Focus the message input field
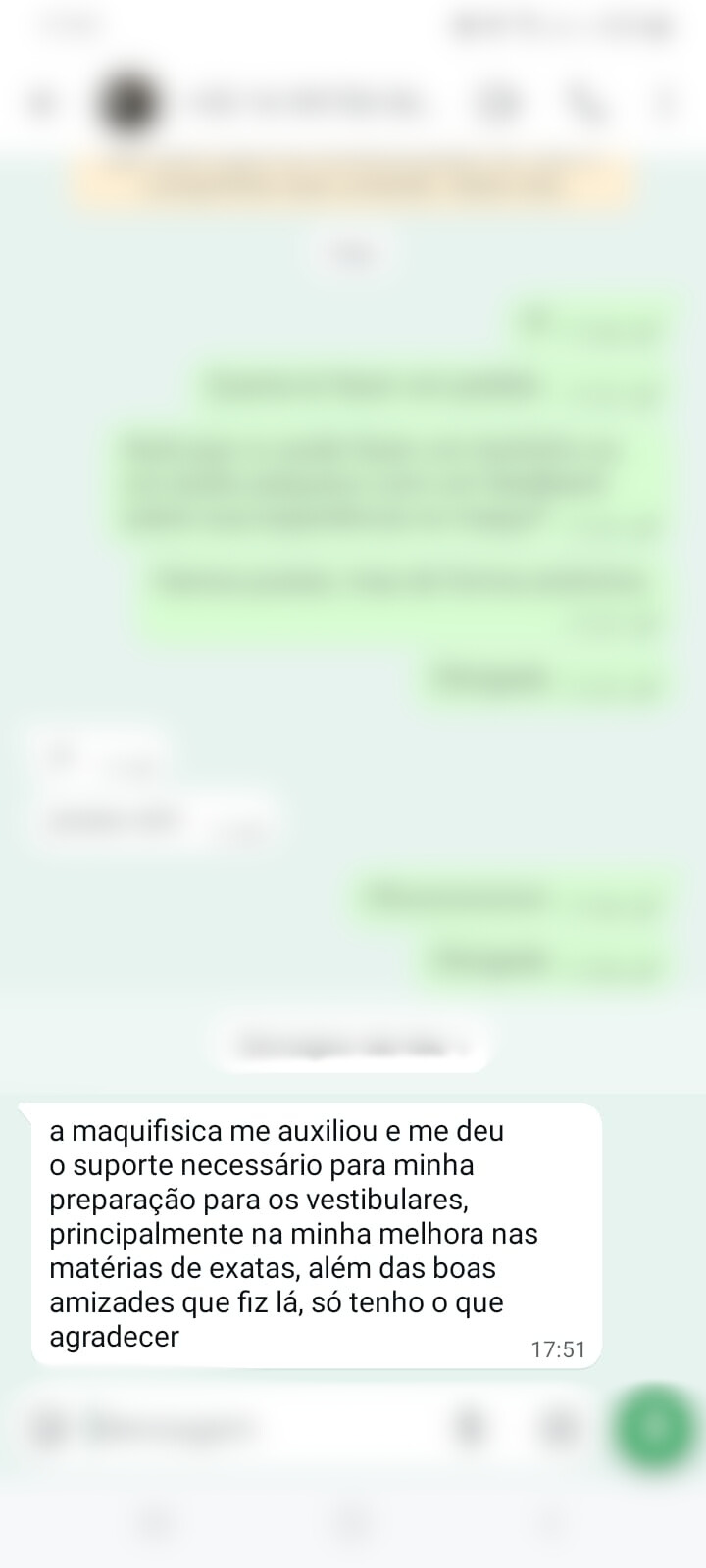The height and width of the screenshot is (1568, 706). tap(245, 1429)
